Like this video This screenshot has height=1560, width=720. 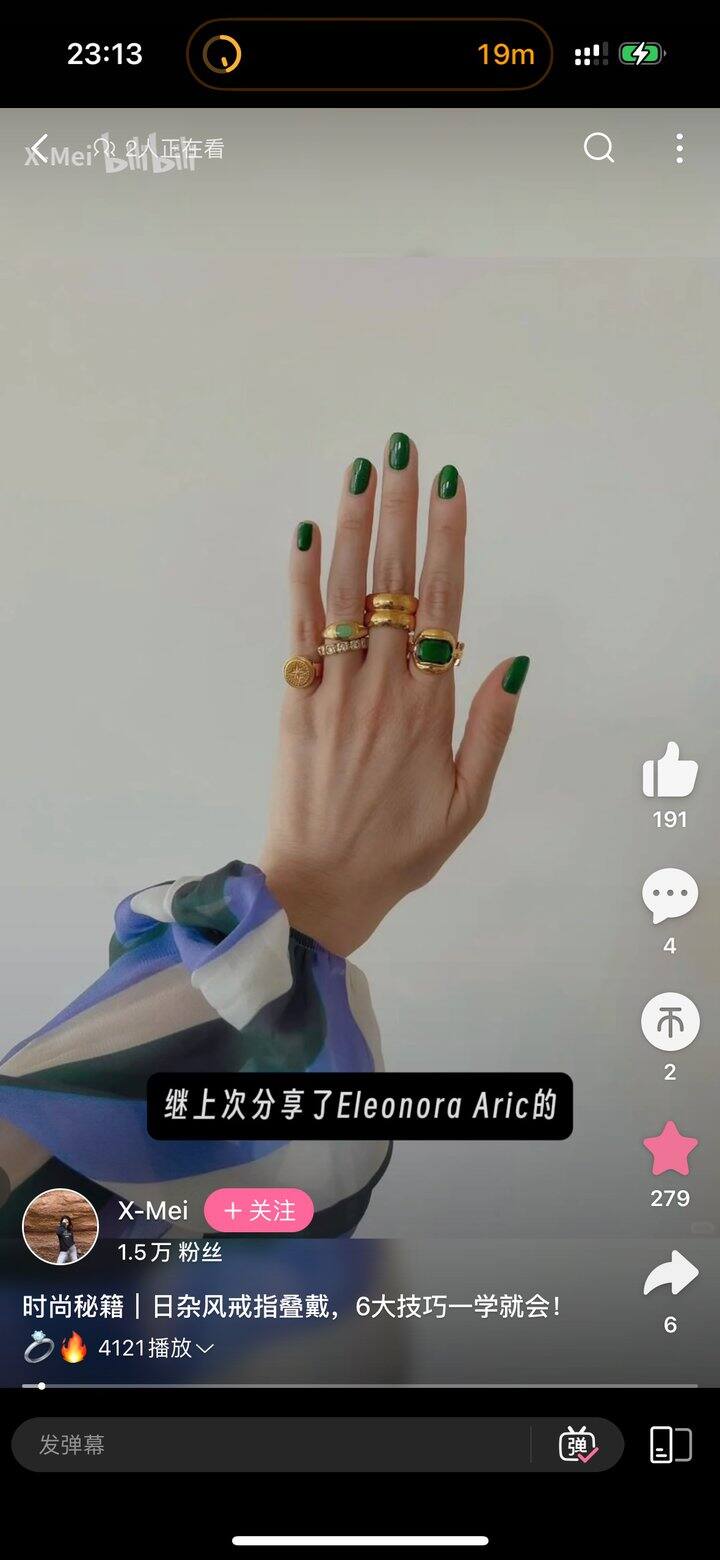(669, 770)
